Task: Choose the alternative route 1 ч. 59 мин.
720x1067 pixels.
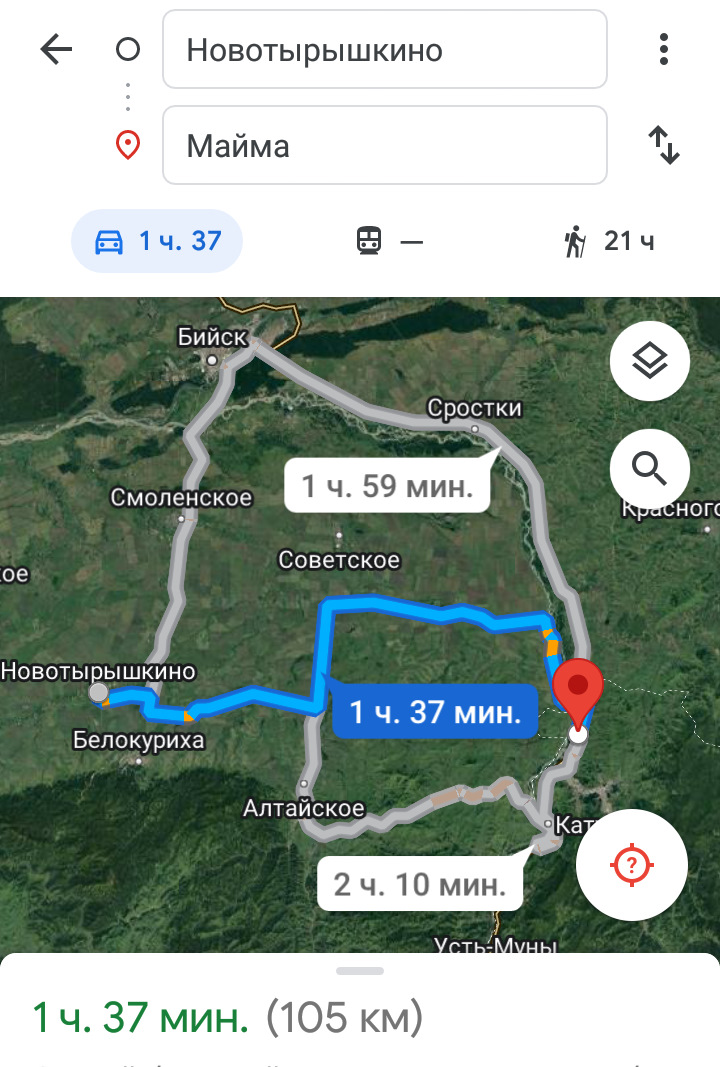Action: pos(387,487)
